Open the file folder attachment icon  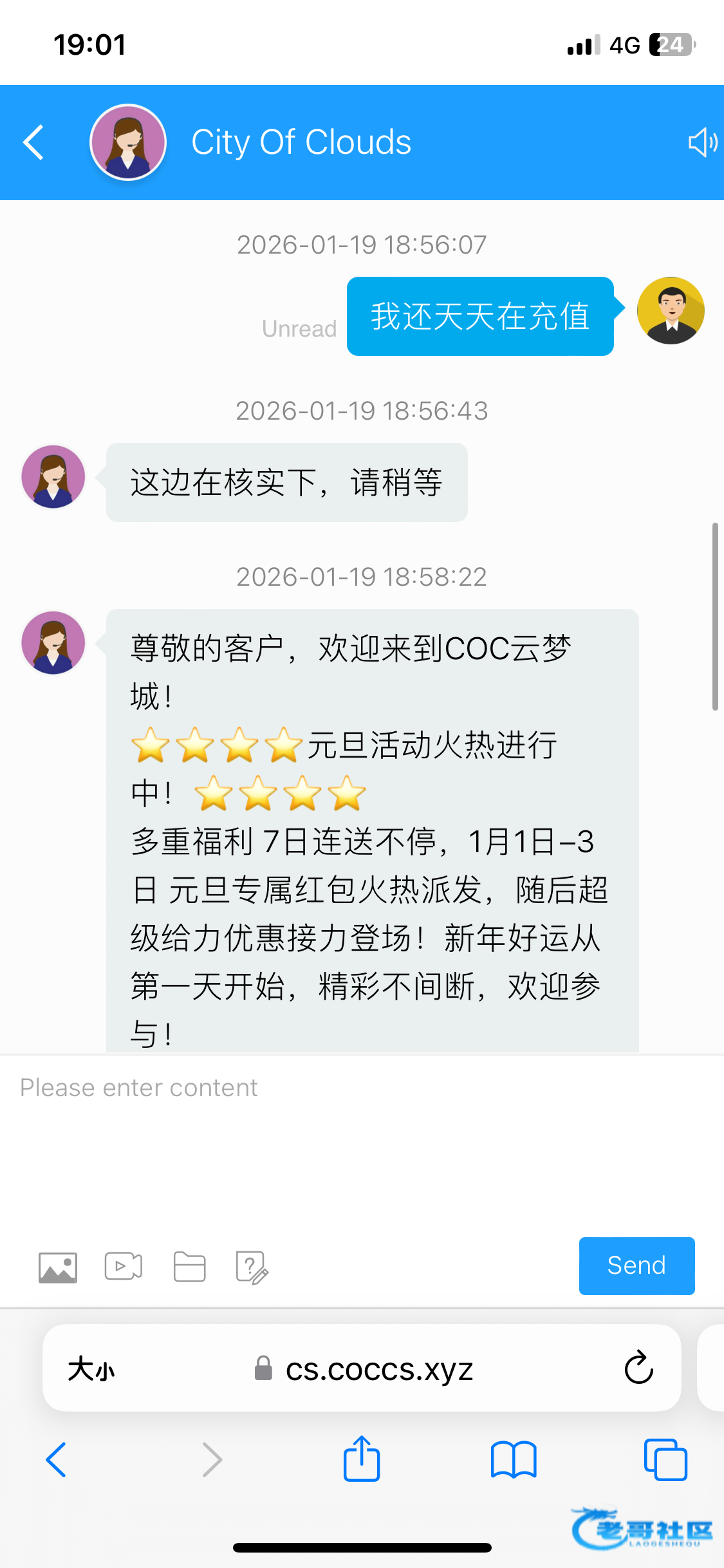click(189, 1267)
